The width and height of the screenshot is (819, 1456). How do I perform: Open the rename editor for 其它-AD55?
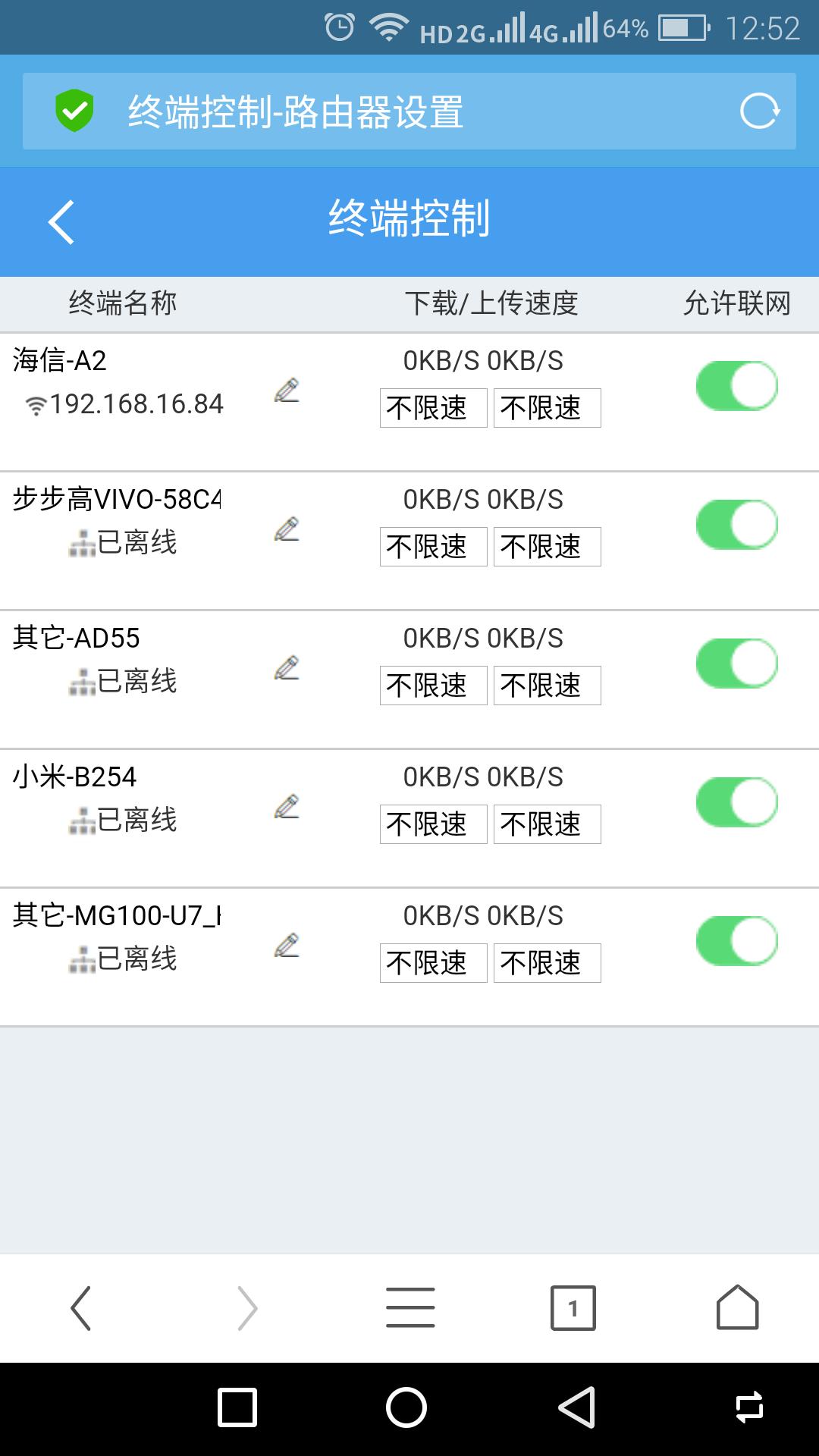coord(287,670)
